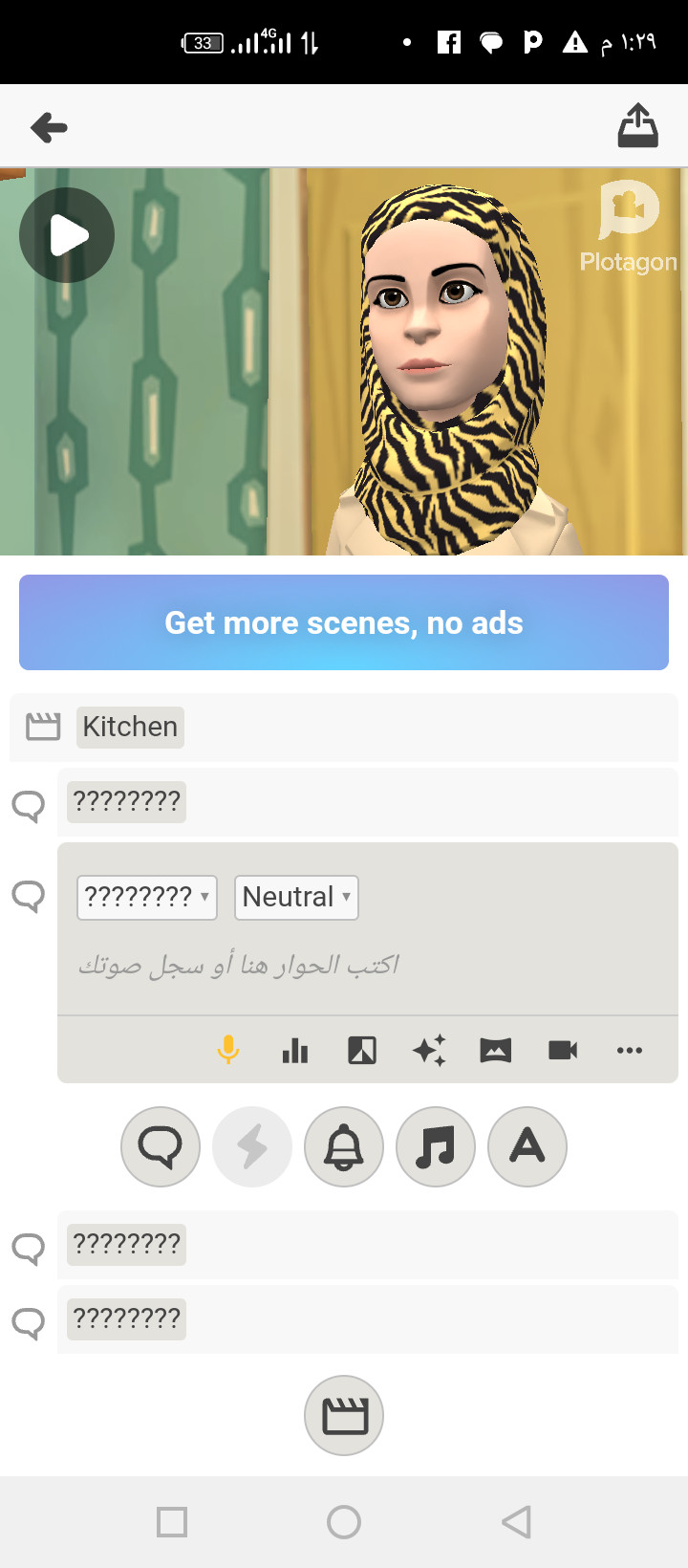Viewport: 688px width, 1568px height.
Task: Add a new scene with clapperboard button
Action: (344, 1415)
